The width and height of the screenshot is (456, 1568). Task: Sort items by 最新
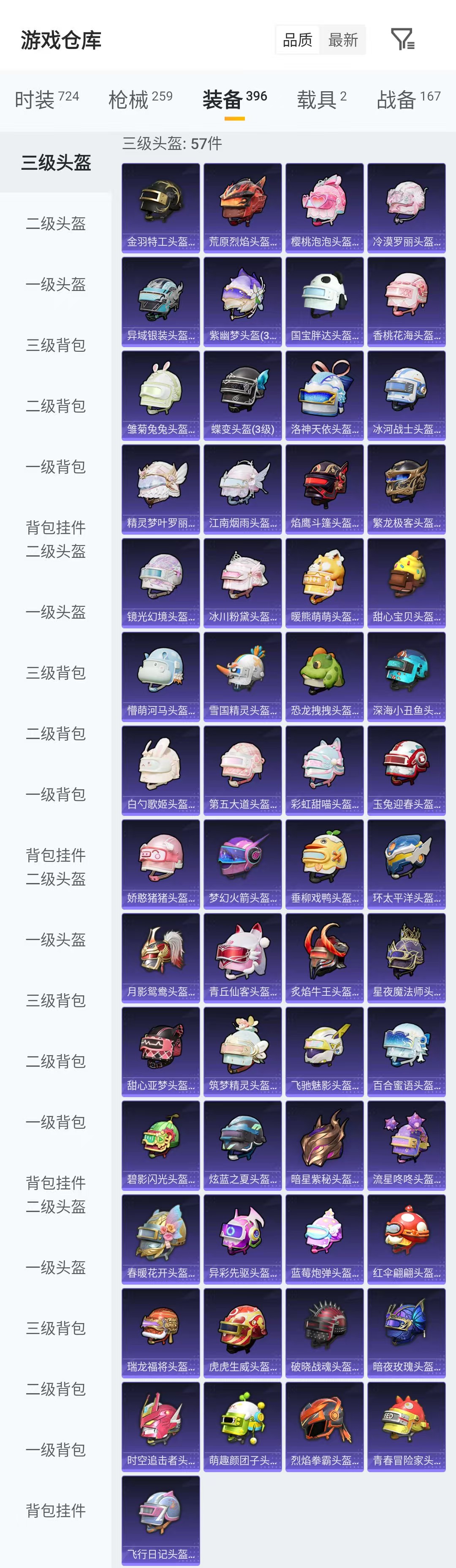click(343, 40)
